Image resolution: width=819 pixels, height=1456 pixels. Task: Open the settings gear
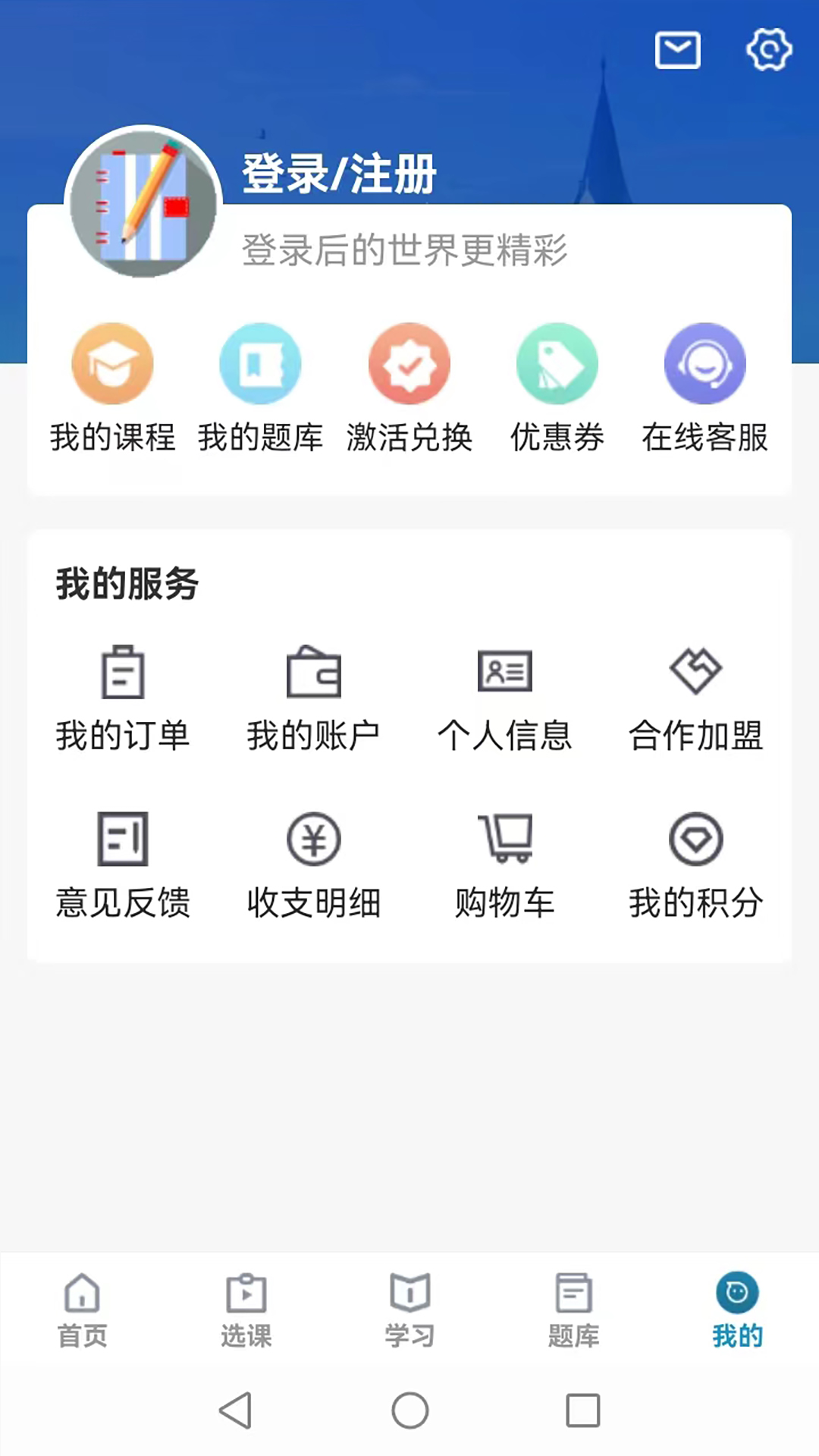click(x=770, y=51)
